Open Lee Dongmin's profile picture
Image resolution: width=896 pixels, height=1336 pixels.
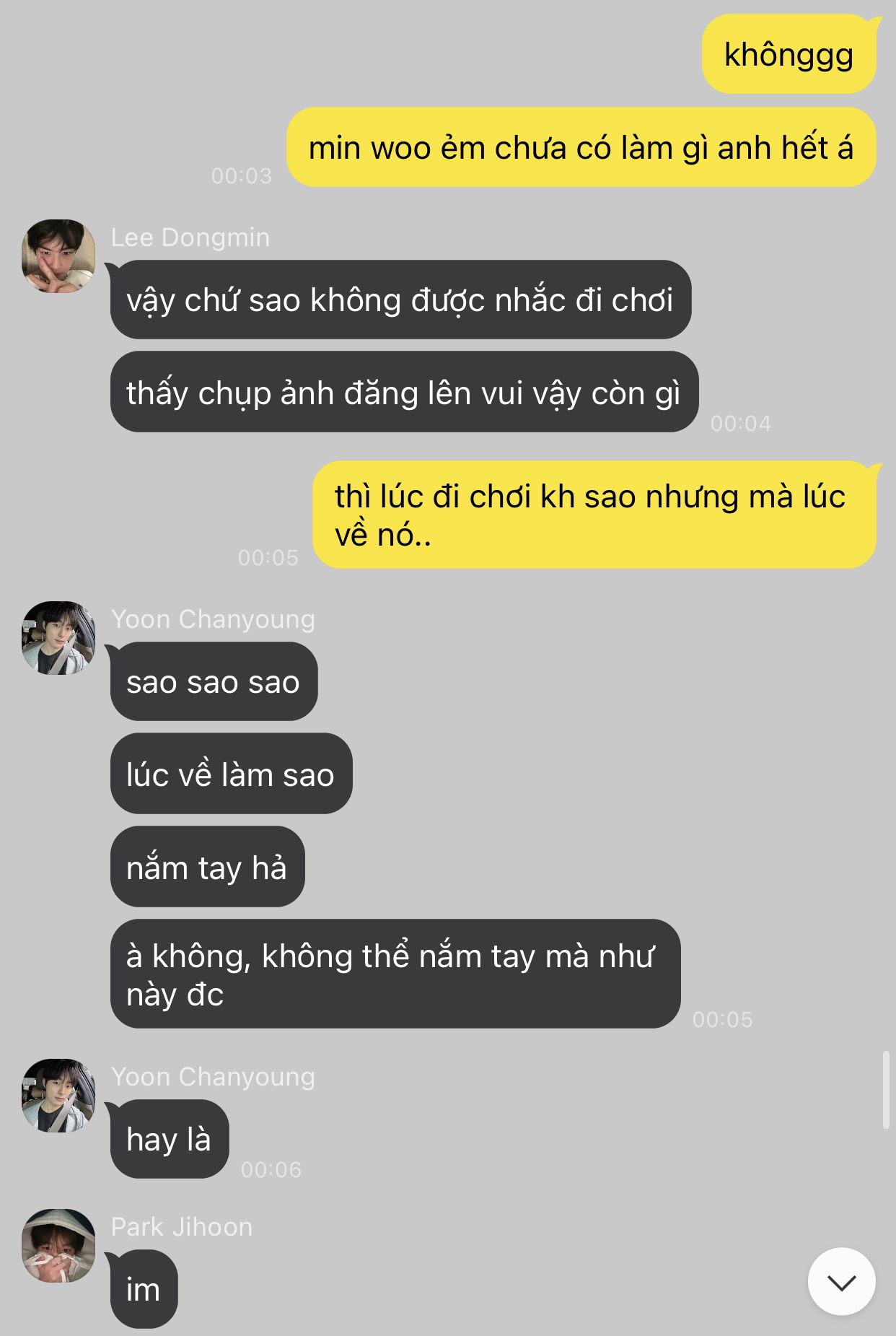click(58, 256)
